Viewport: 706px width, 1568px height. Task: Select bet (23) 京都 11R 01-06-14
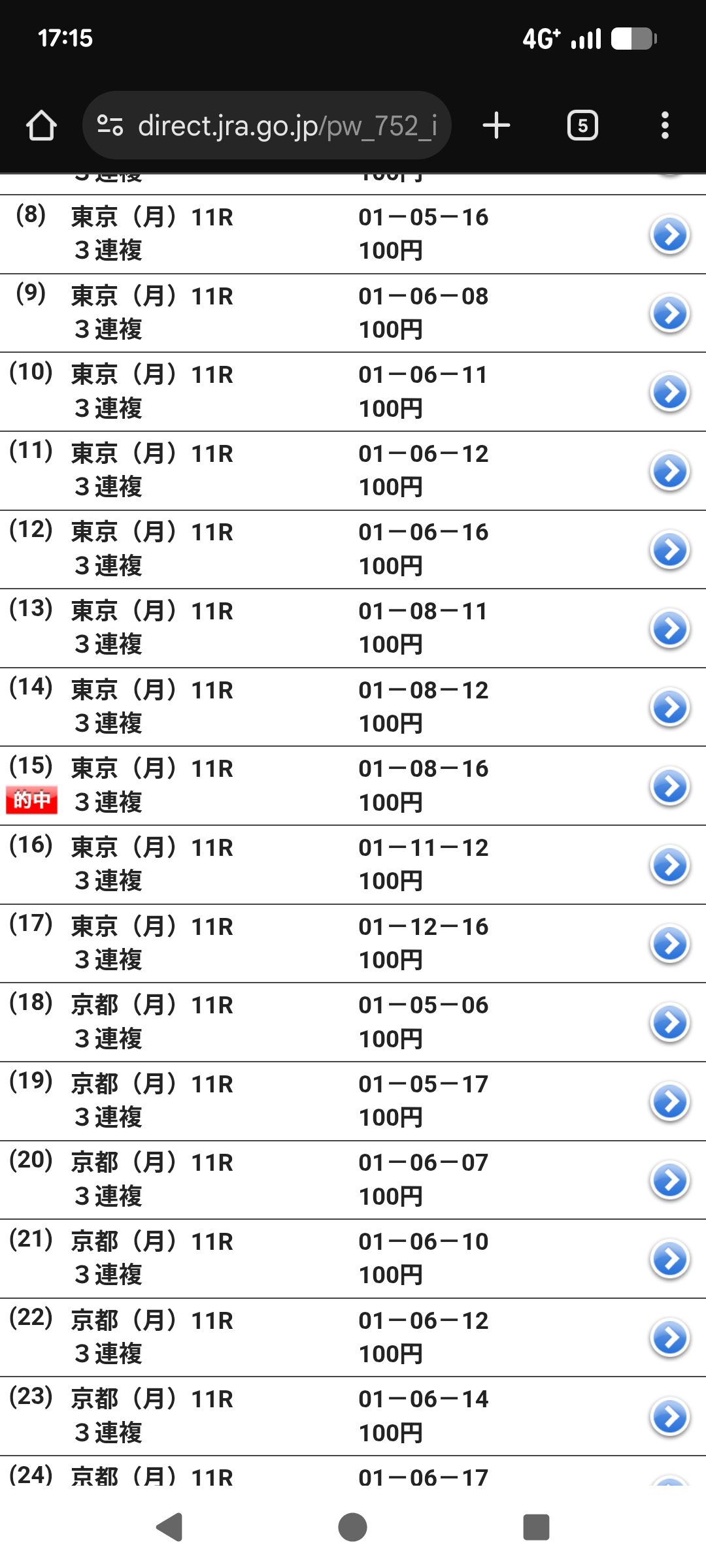click(x=669, y=1416)
